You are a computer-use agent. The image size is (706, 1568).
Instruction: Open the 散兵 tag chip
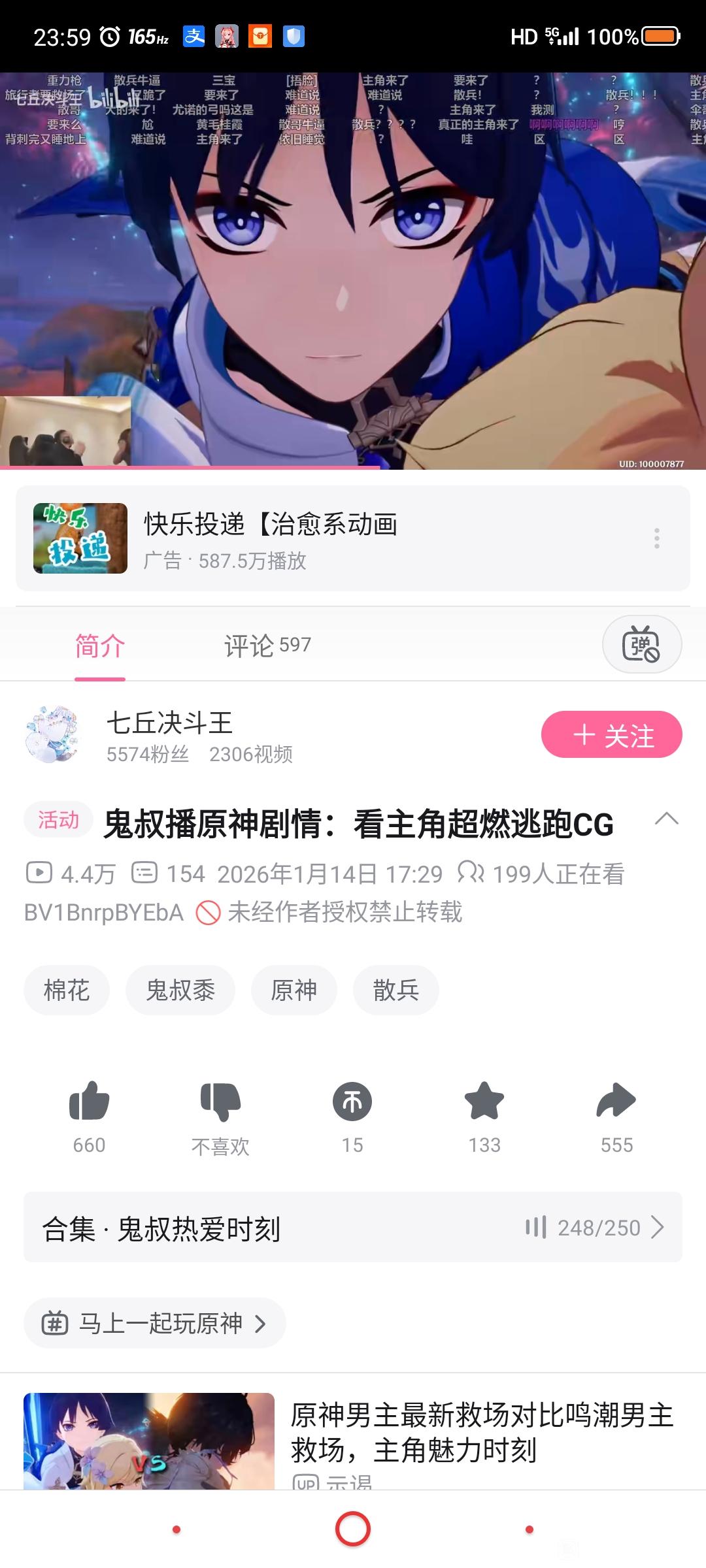395,990
